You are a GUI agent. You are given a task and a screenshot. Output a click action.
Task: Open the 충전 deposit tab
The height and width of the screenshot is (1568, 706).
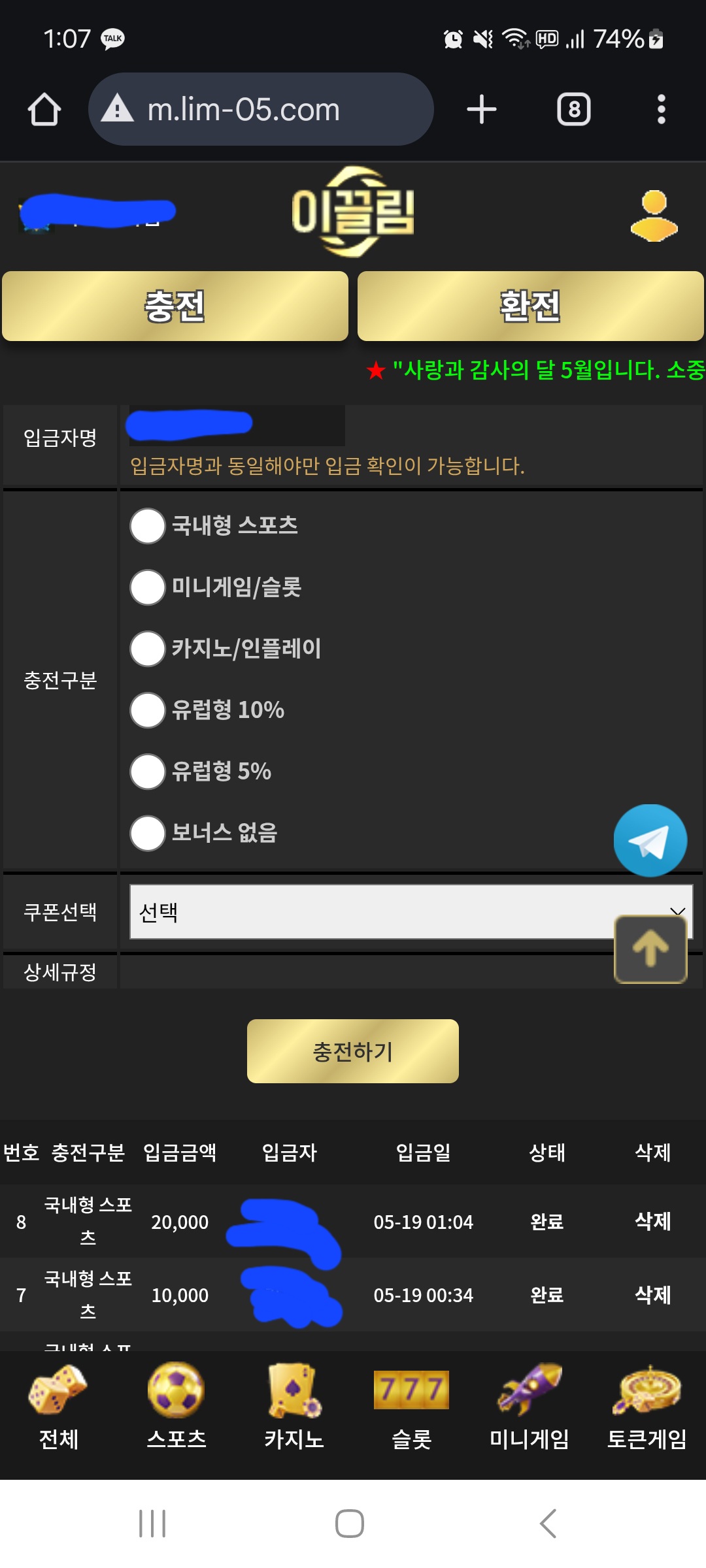[175, 306]
